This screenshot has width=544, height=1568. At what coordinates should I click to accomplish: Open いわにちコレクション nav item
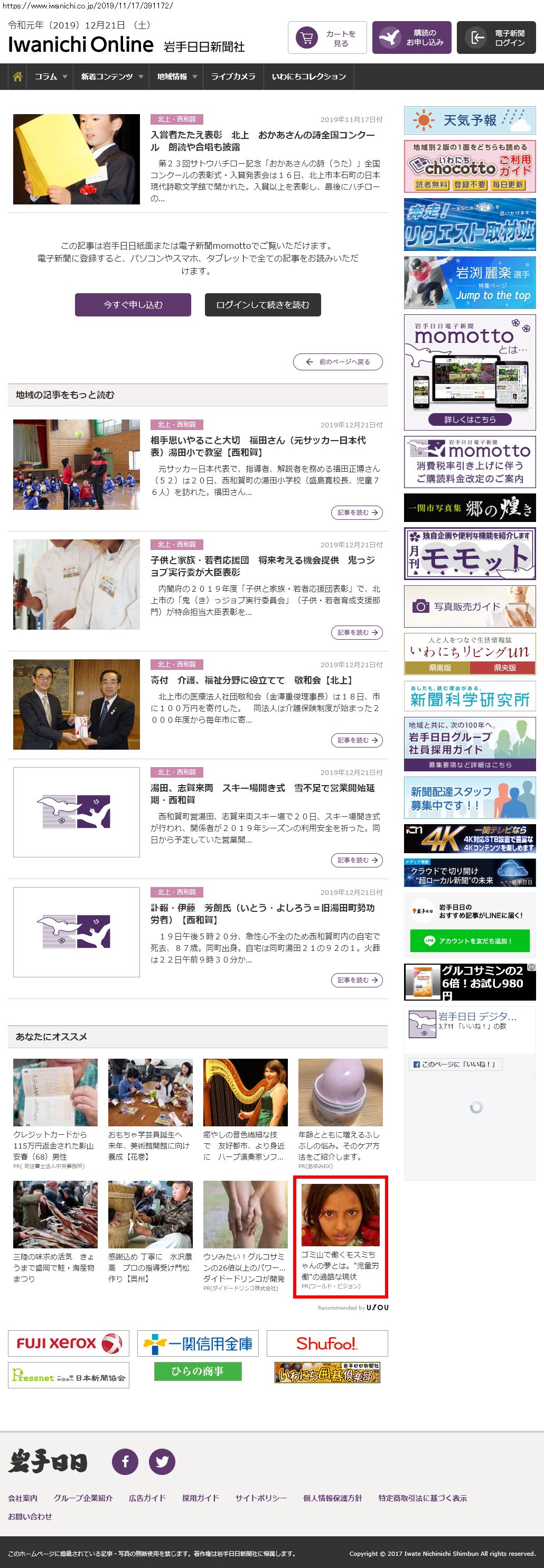click(x=308, y=77)
